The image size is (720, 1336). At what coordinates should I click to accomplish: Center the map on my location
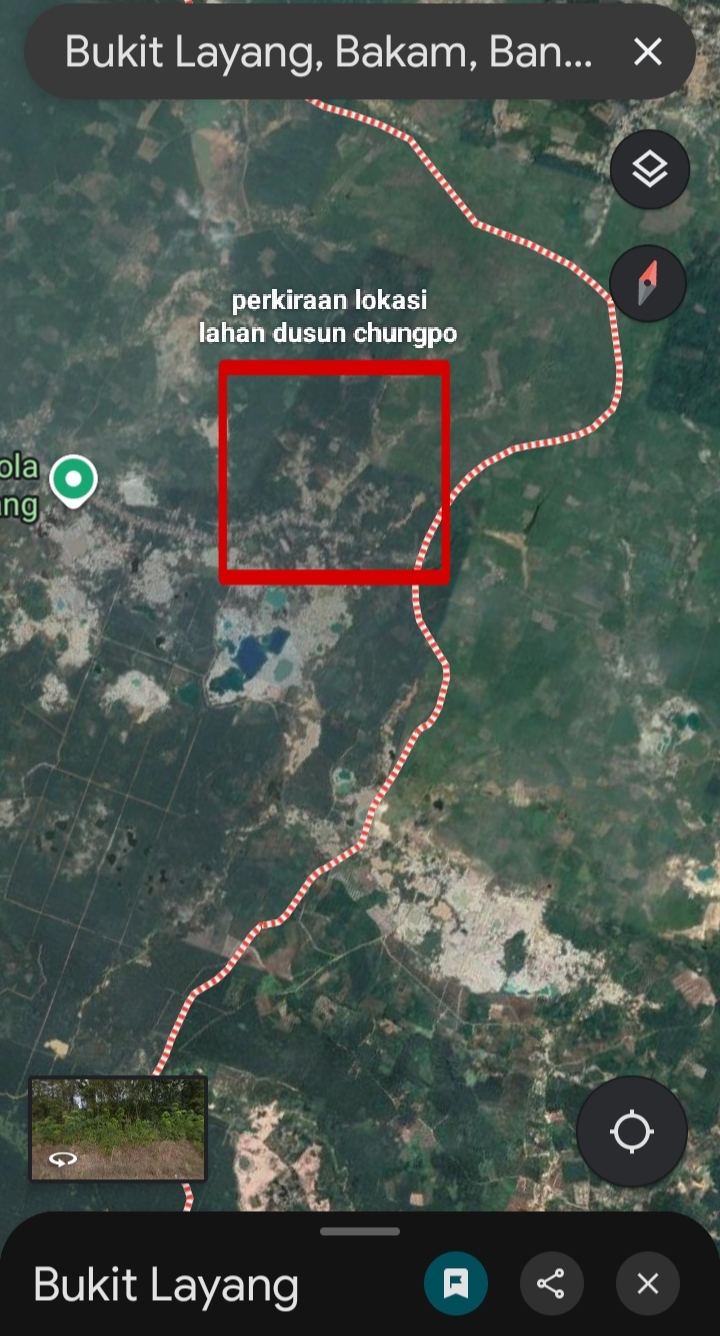(631, 1132)
